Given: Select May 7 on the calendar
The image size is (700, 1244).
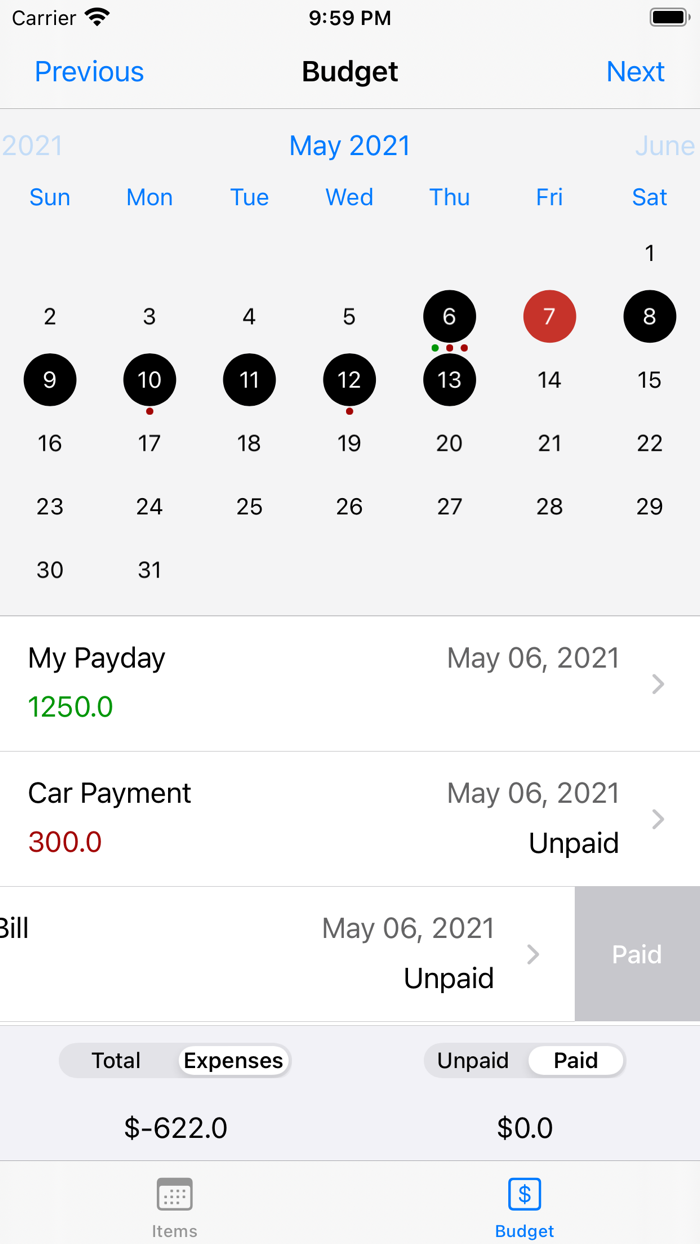Looking at the screenshot, I should click(x=549, y=317).
